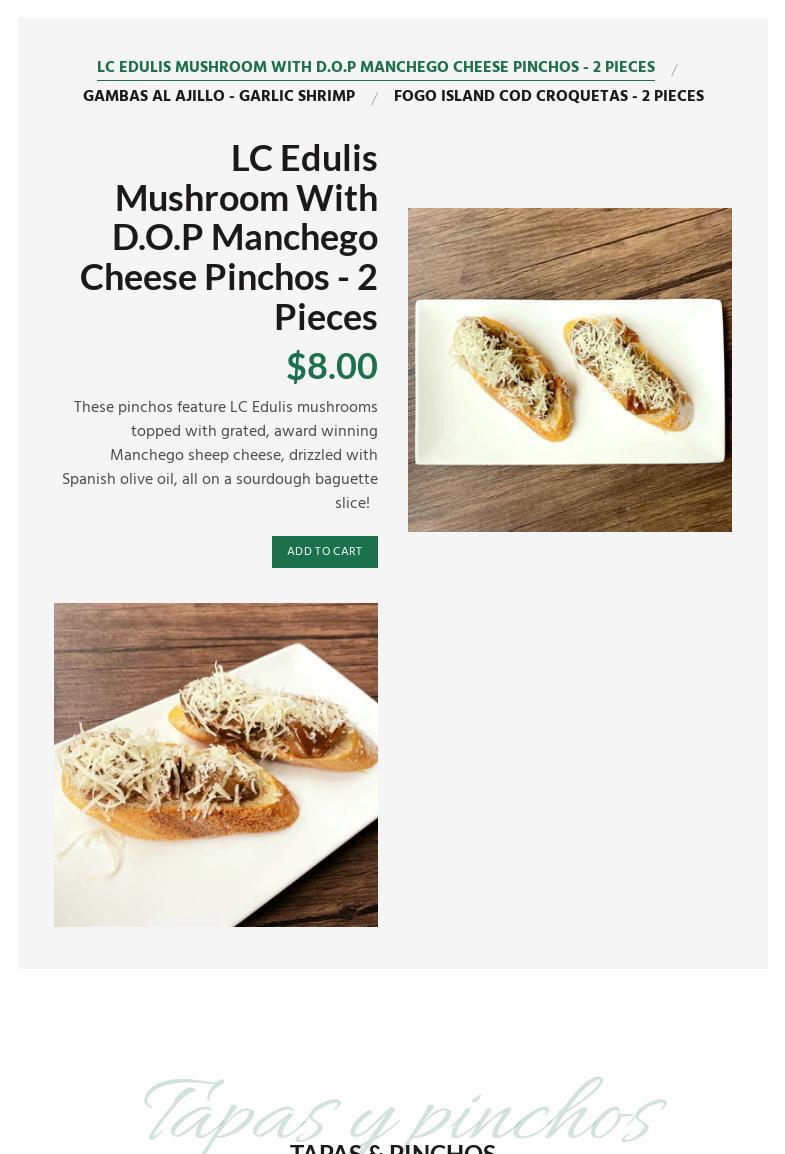Add the mushroom pinchos to cart
The height and width of the screenshot is (1154, 785).
[x=324, y=552]
